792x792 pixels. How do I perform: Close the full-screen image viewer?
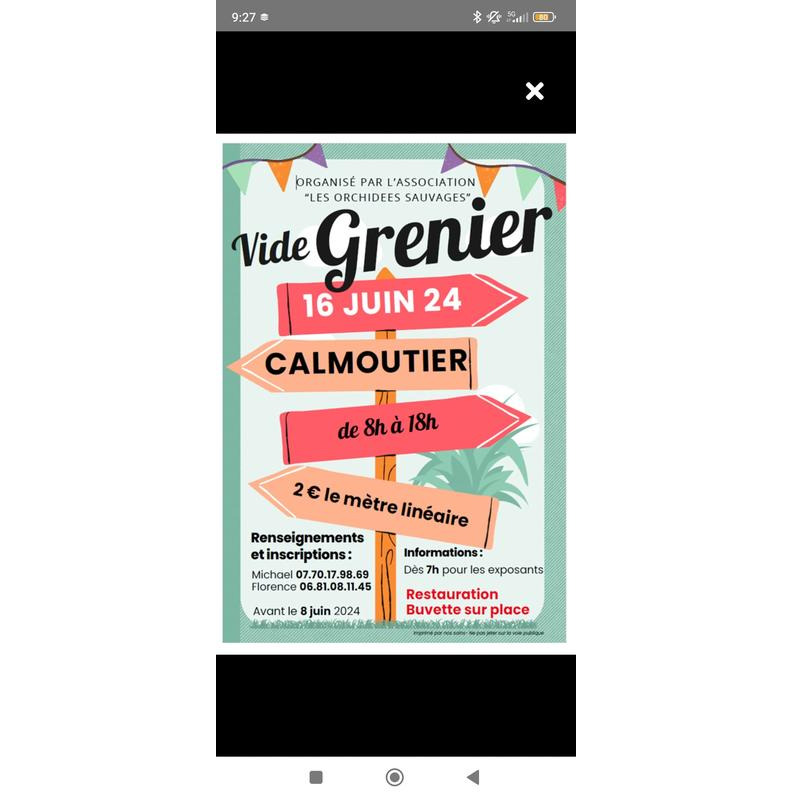pos(534,91)
